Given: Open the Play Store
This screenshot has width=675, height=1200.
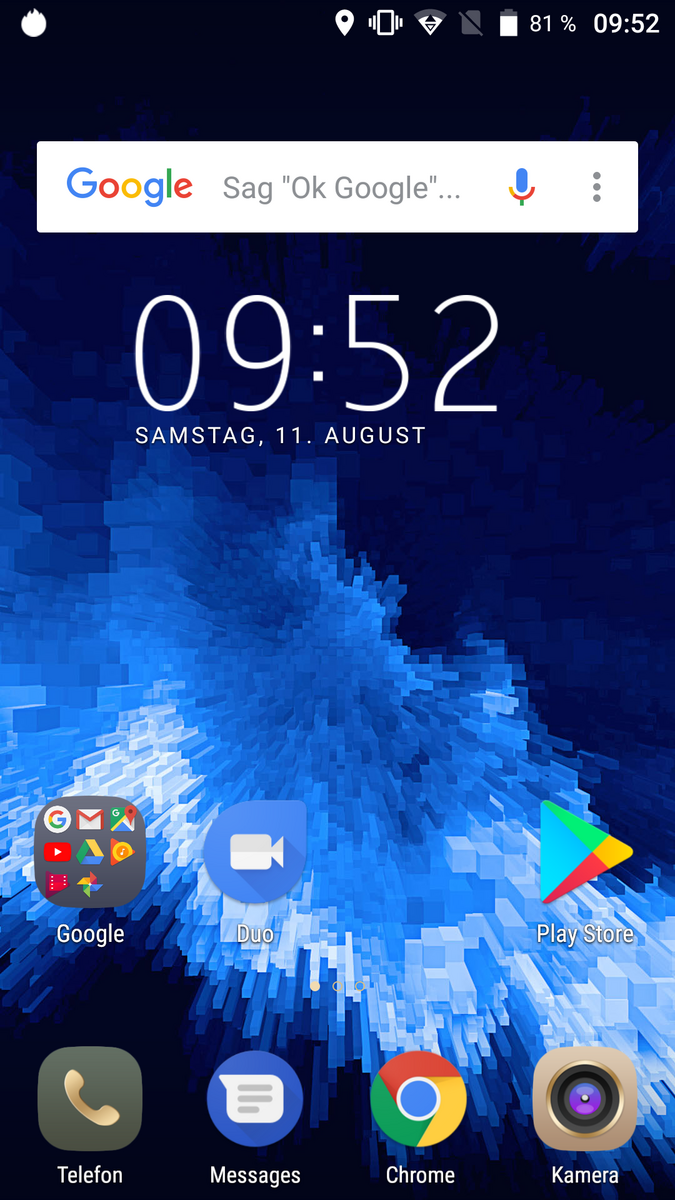Looking at the screenshot, I should click(x=585, y=852).
